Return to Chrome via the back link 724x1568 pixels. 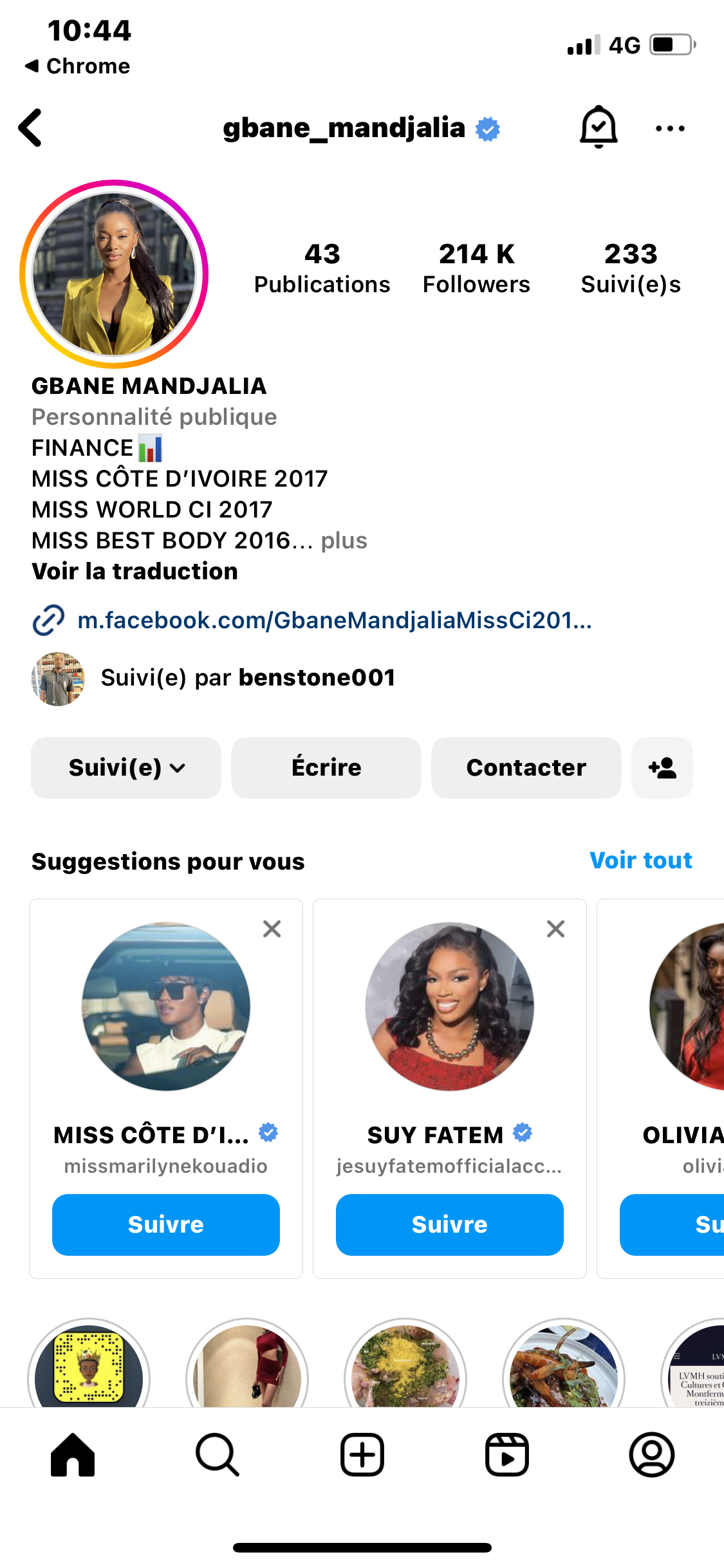point(77,66)
